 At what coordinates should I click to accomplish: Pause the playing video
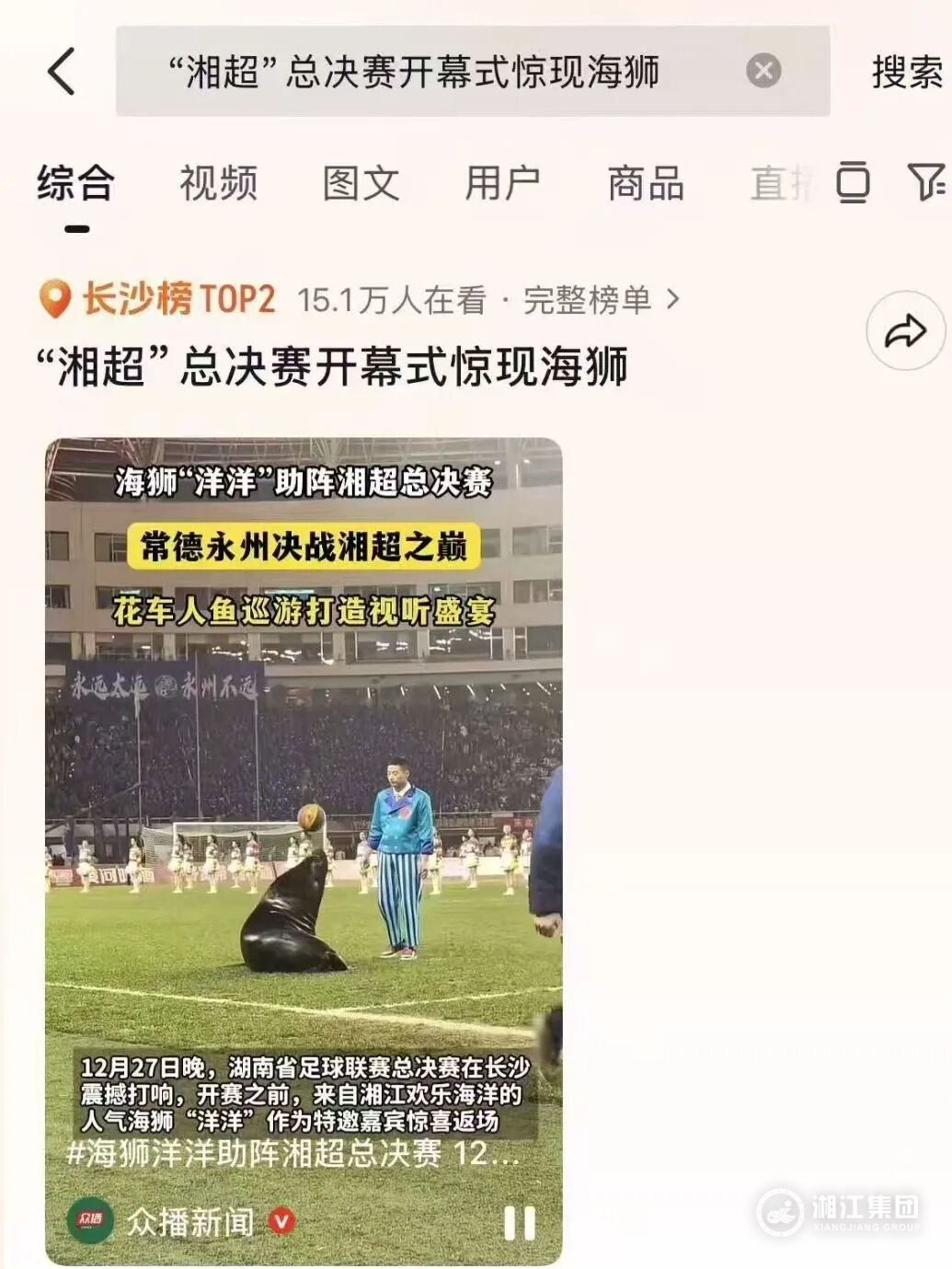coord(519,1223)
